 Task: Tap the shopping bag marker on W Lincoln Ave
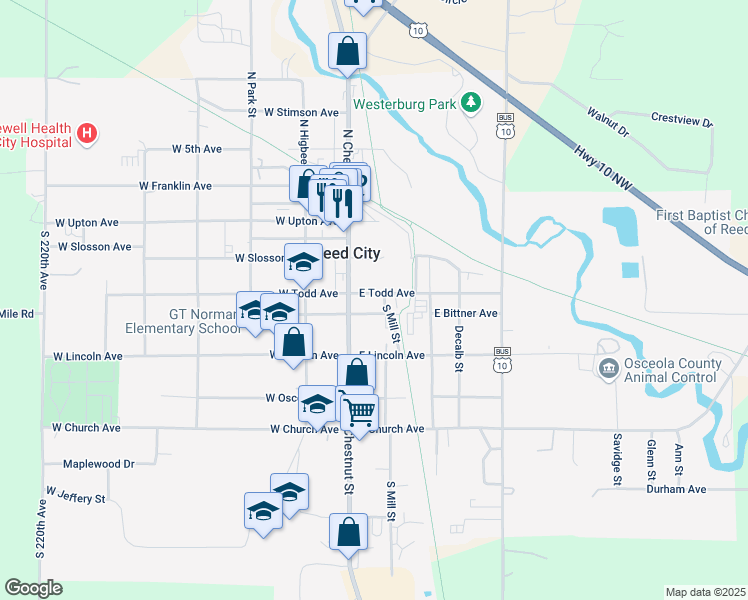(x=293, y=342)
